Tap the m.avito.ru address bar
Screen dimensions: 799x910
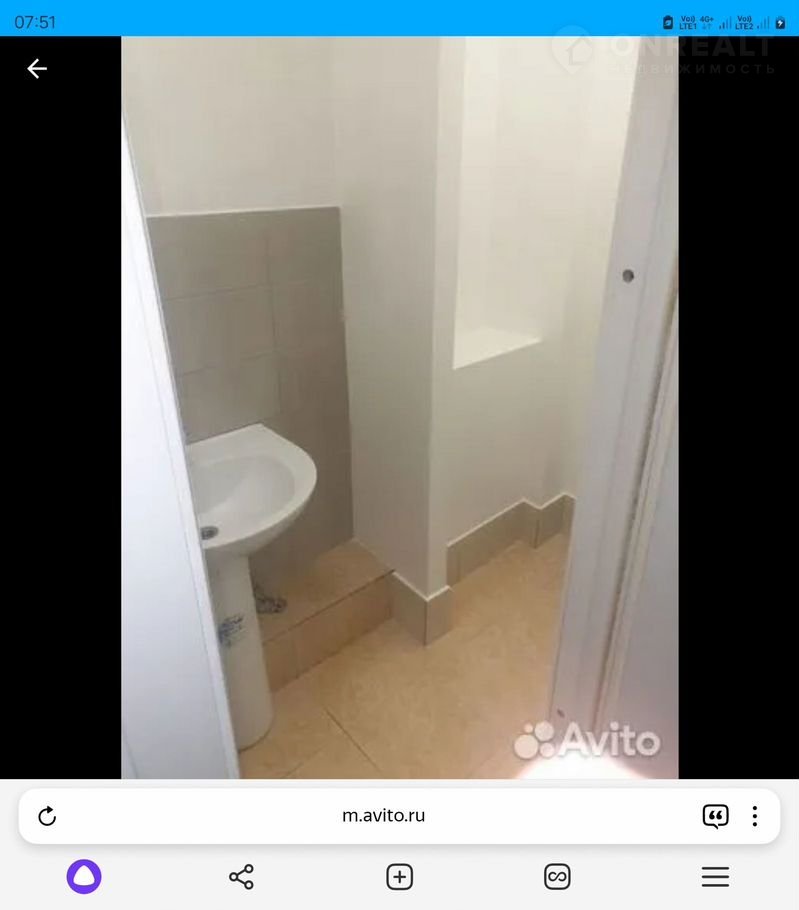click(x=383, y=816)
